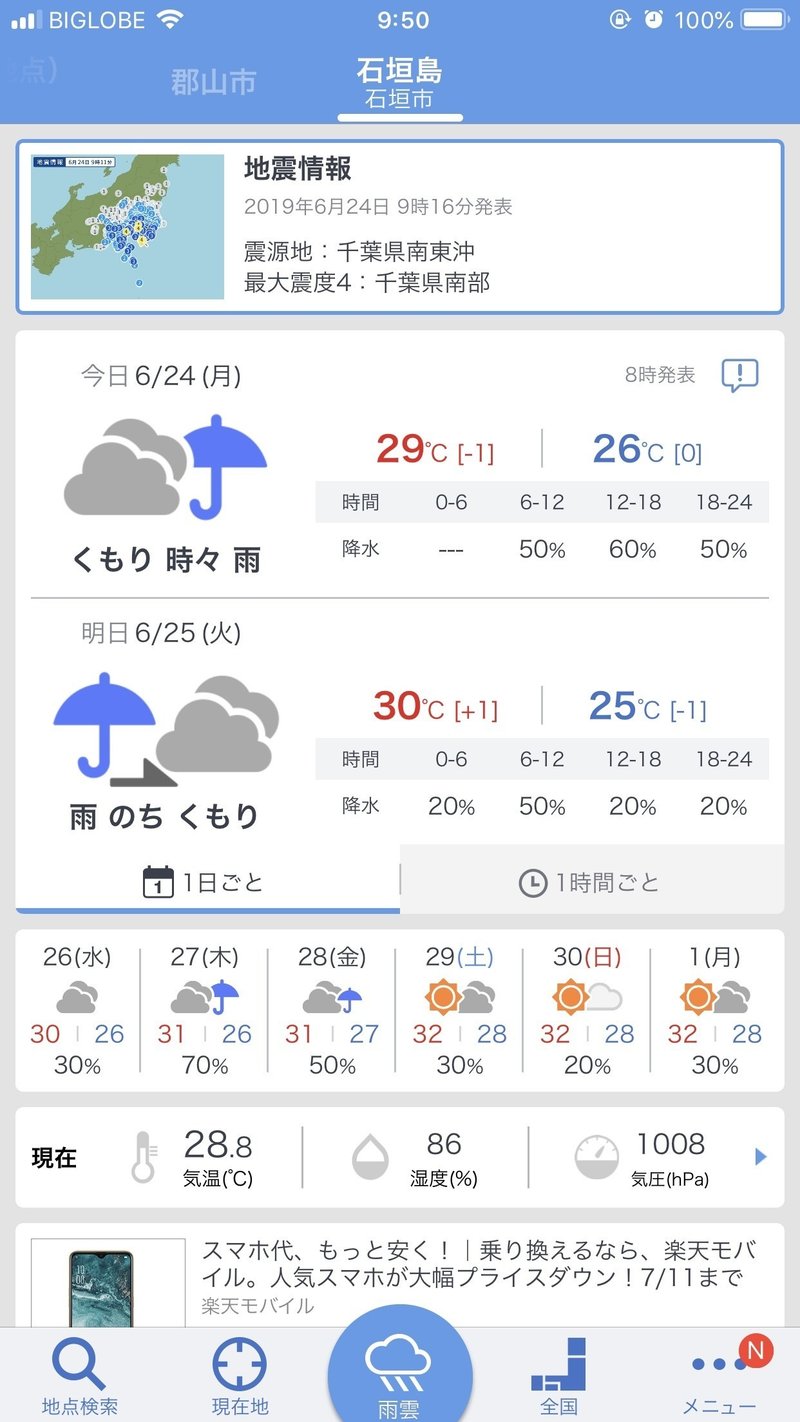Select the 1日ごと daily forecast tab
This screenshot has height=1422, width=800.
(x=207, y=882)
